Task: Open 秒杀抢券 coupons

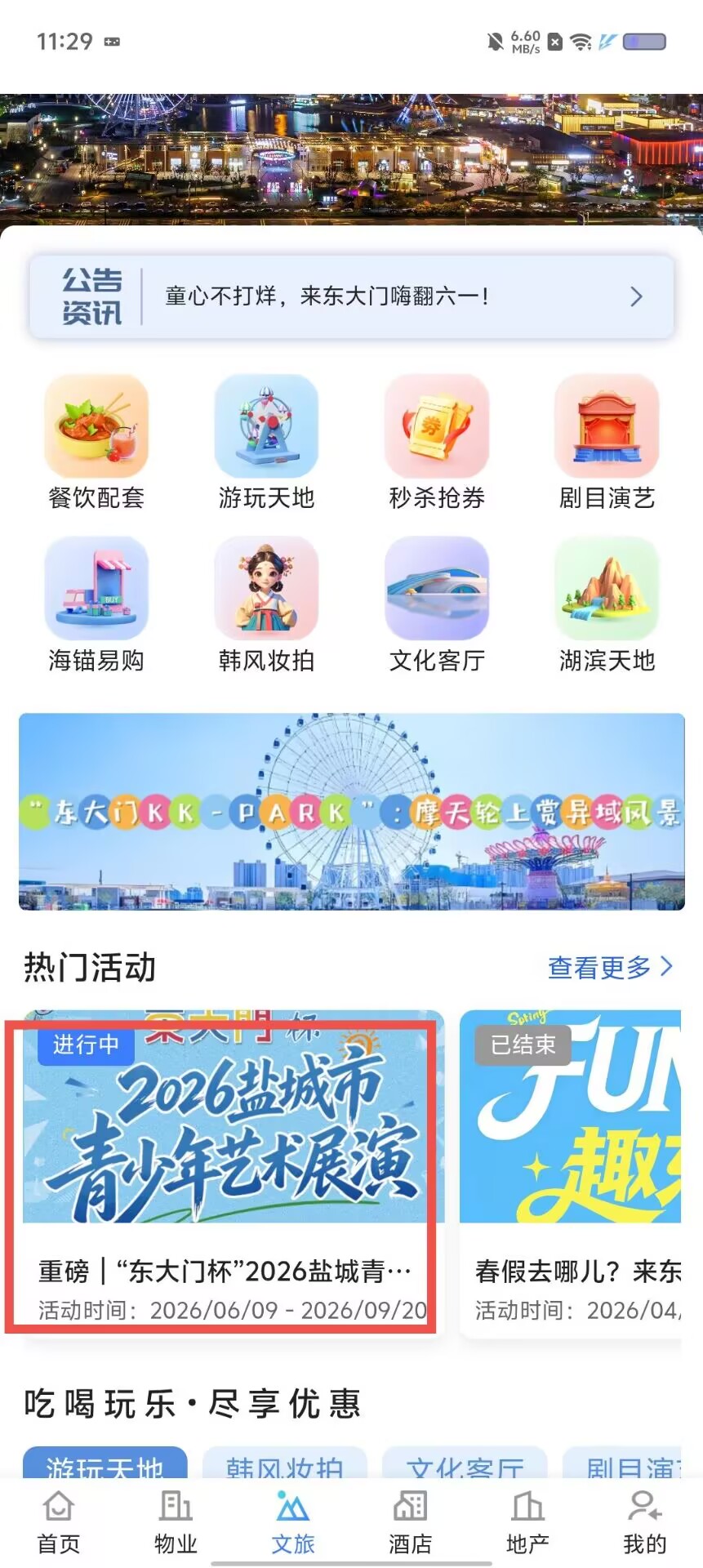Action: (x=437, y=443)
